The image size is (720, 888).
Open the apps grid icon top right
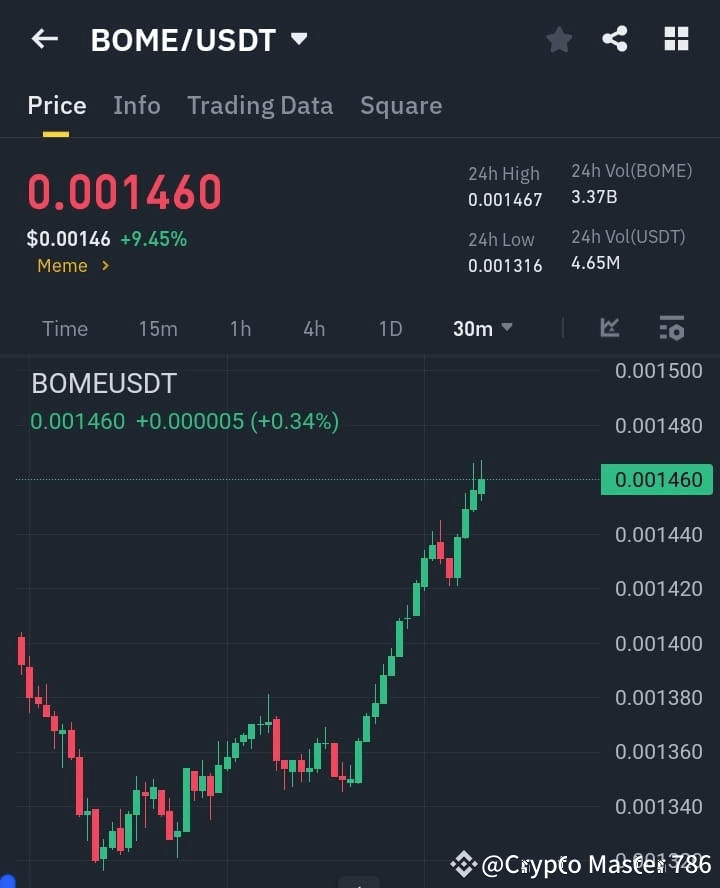(676, 39)
